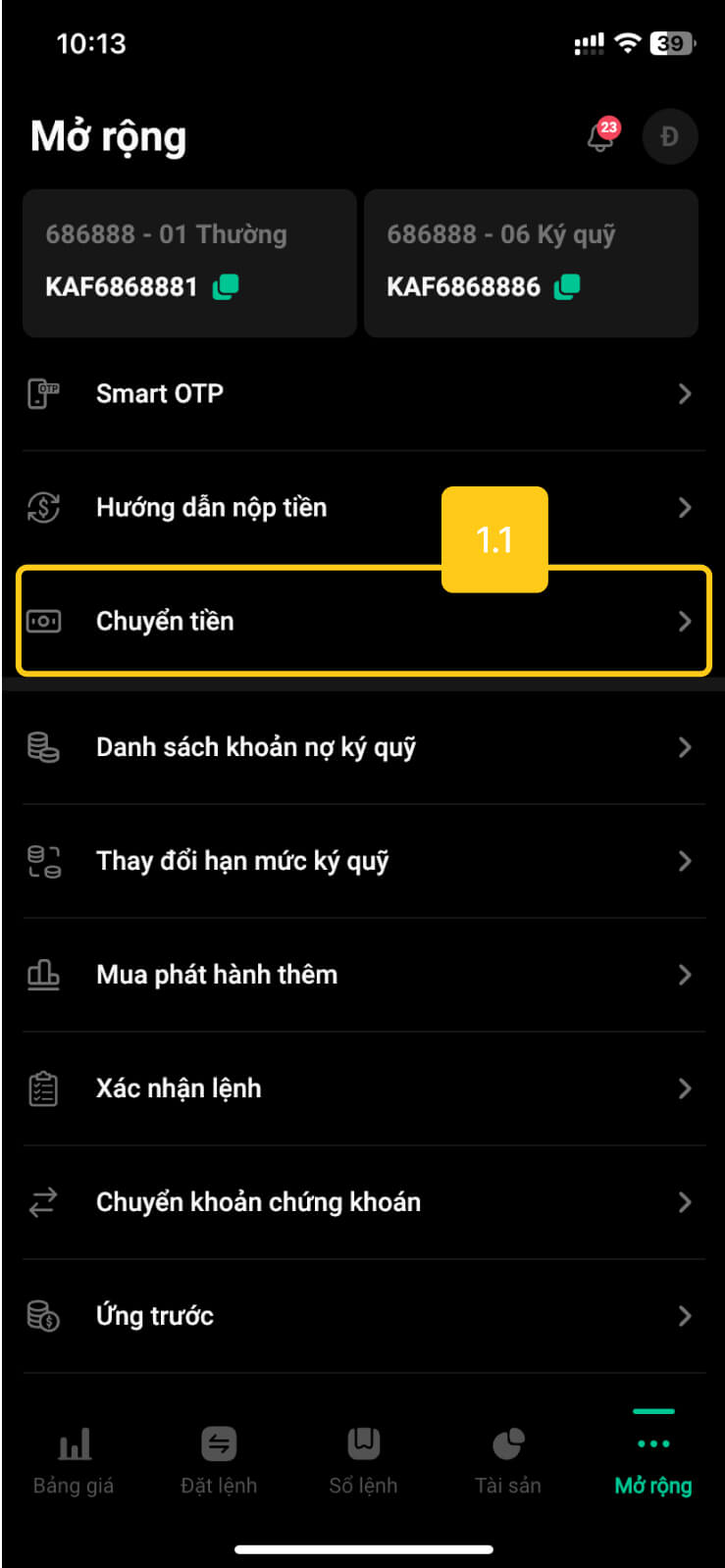Switch to the Sổ lệnh tab
Viewport: 725px width, 1568px height.
click(x=363, y=1459)
